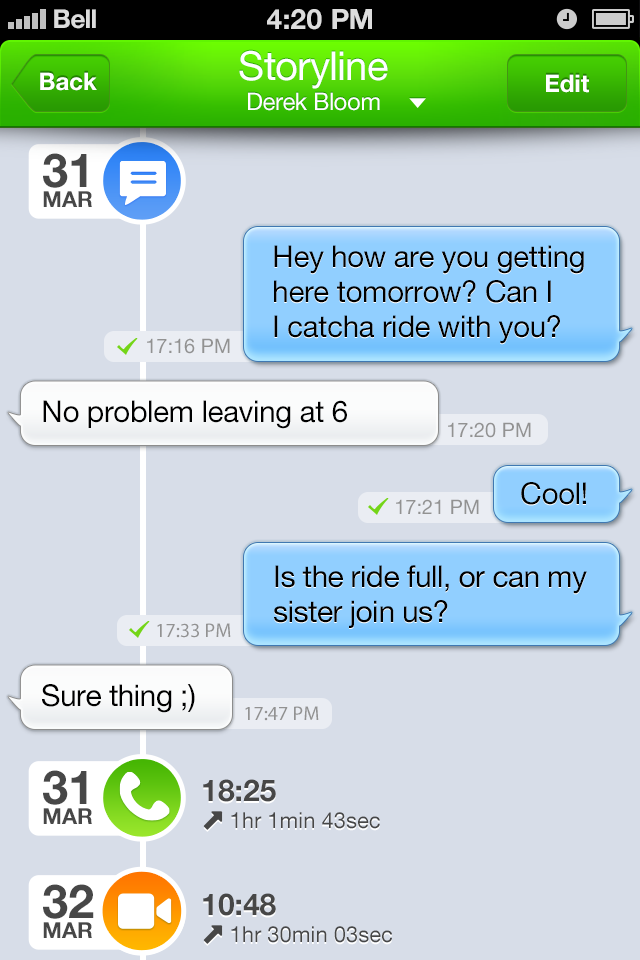
Task: Expand the Derek Bloom contact dropdown
Action: [x=418, y=103]
